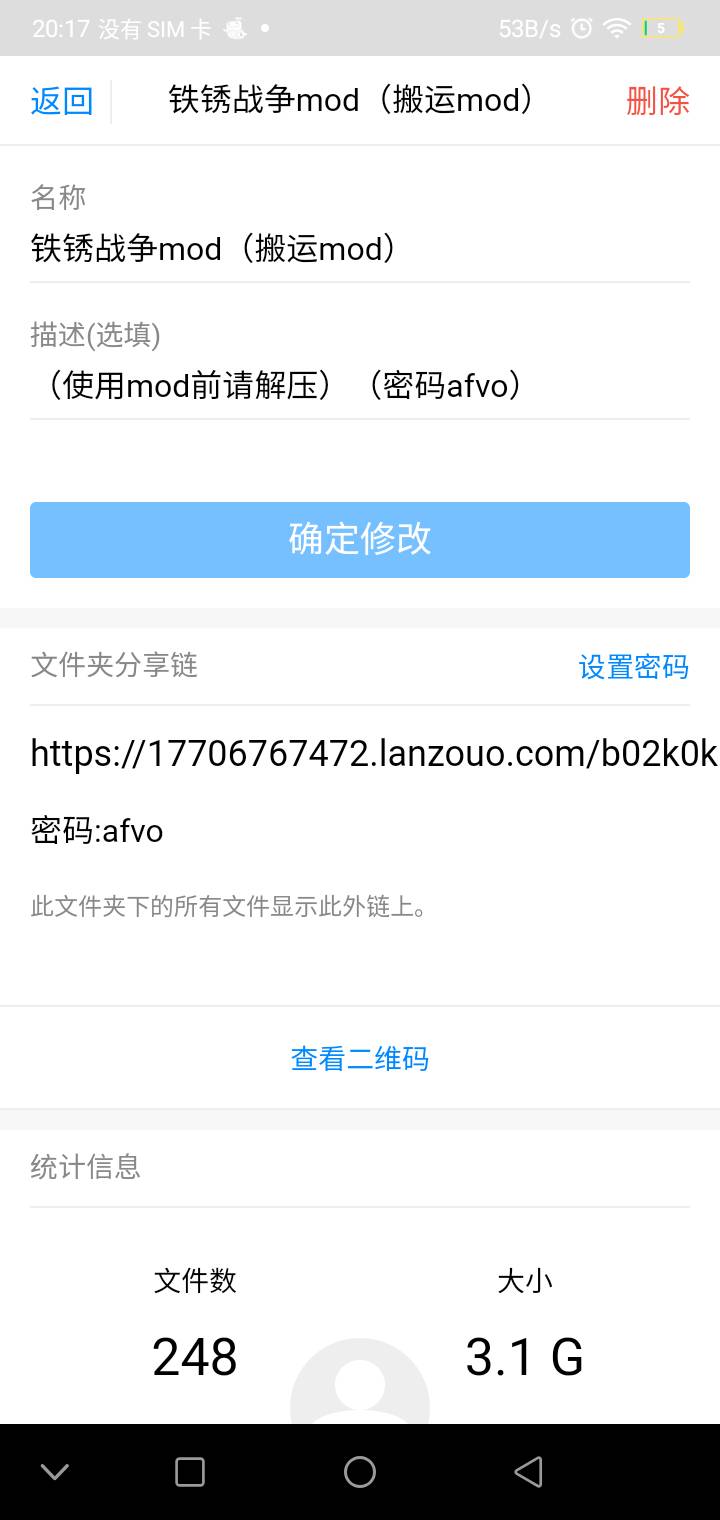
Task: Delete this folder with 删除
Action: 657,101
